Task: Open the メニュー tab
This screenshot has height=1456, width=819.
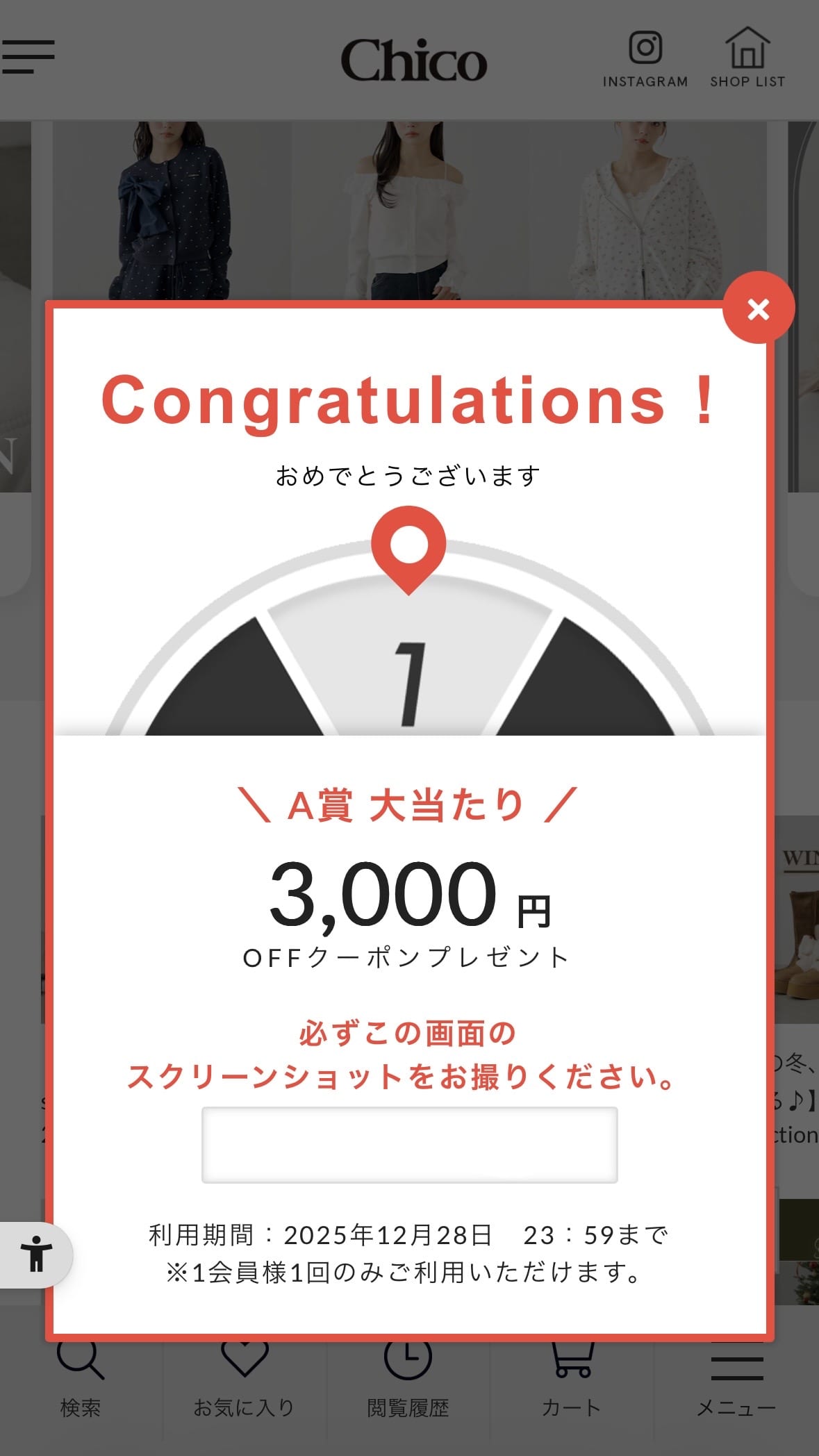Action: 736,1382
